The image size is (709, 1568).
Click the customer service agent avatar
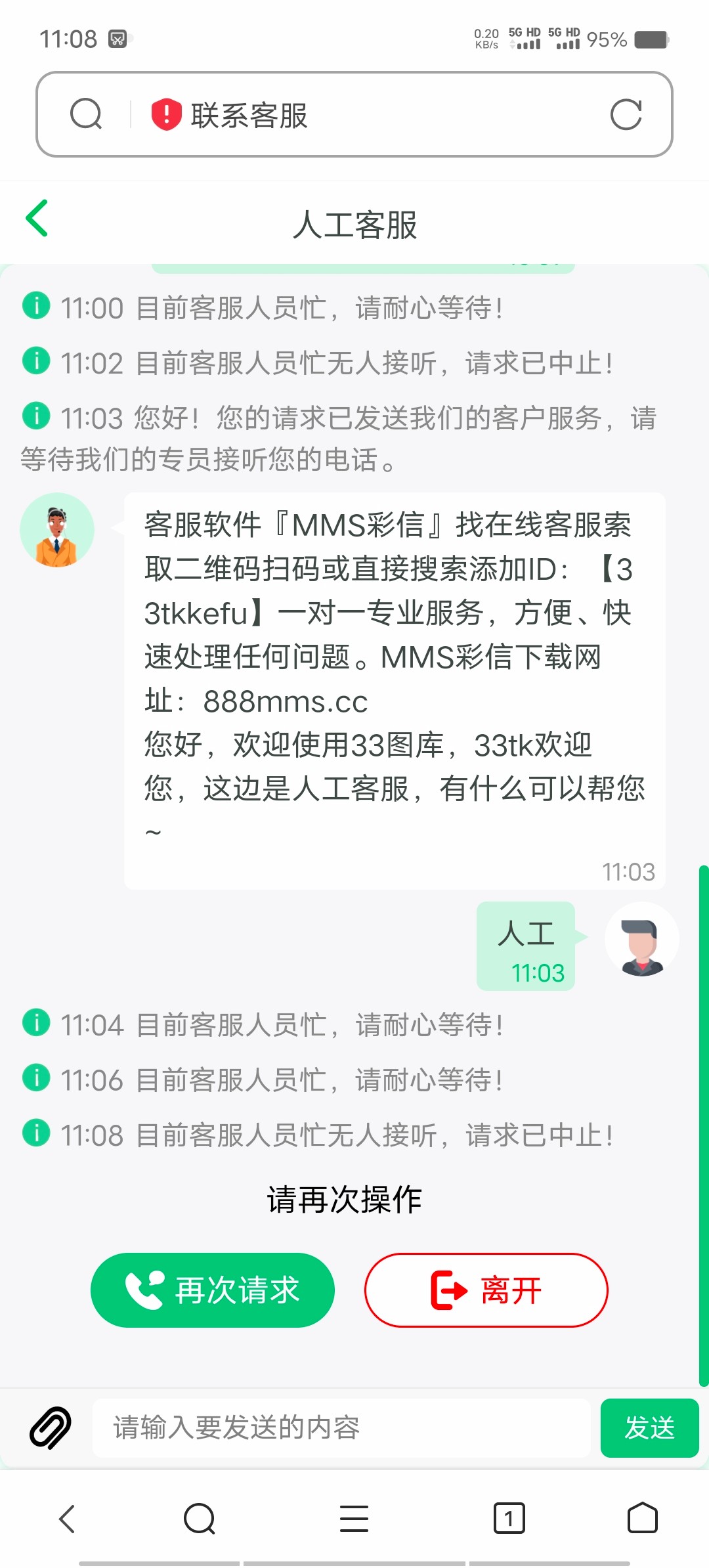click(56, 529)
